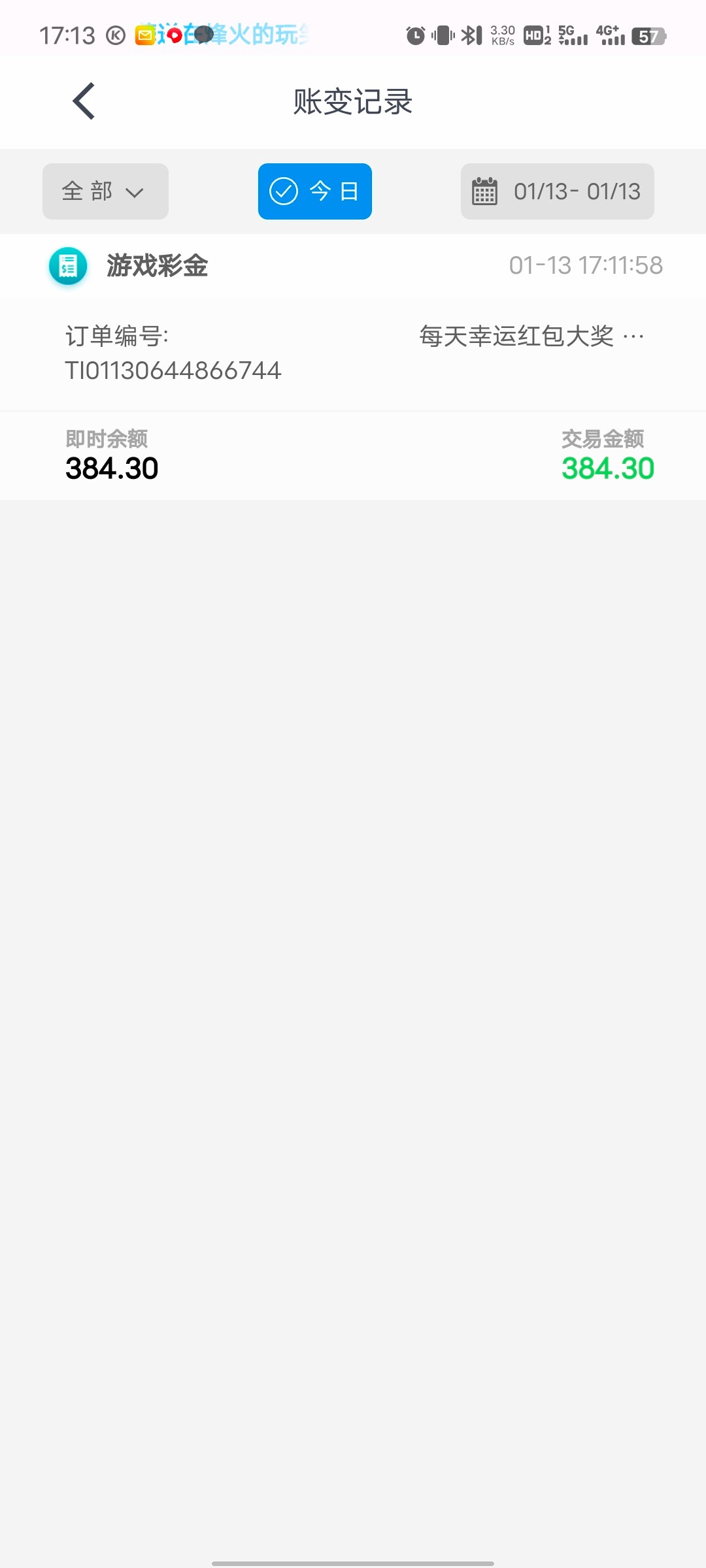This screenshot has width=706, height=1568.
Task: Open the 01/13- 01/13 date range picker
Action: 557,191
